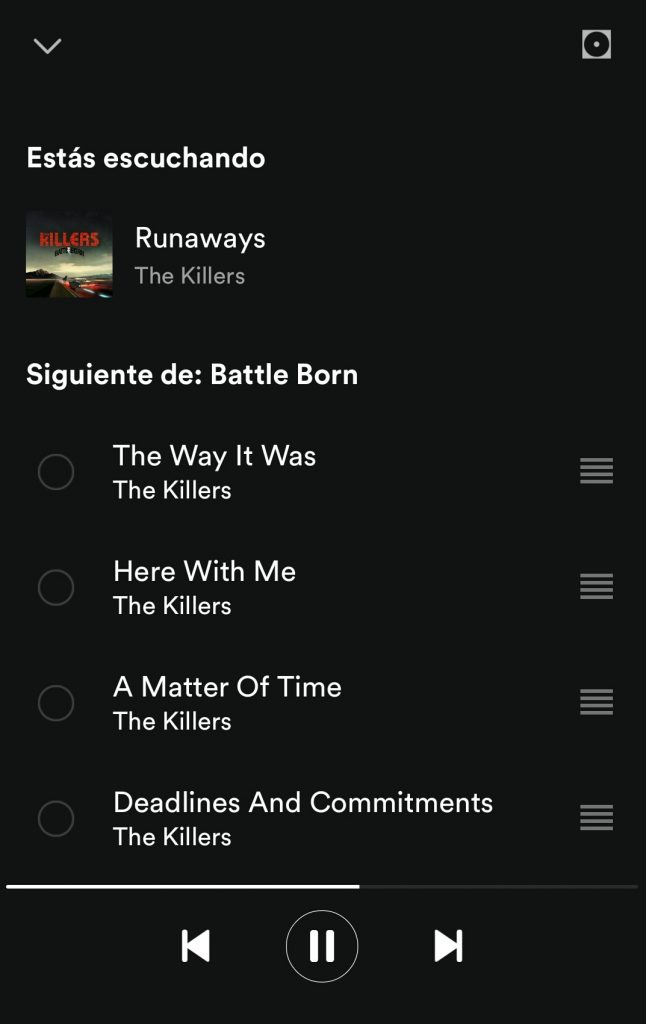Collapse the queue with the down chevron
646x1024 pixels.
click(47, 46)
